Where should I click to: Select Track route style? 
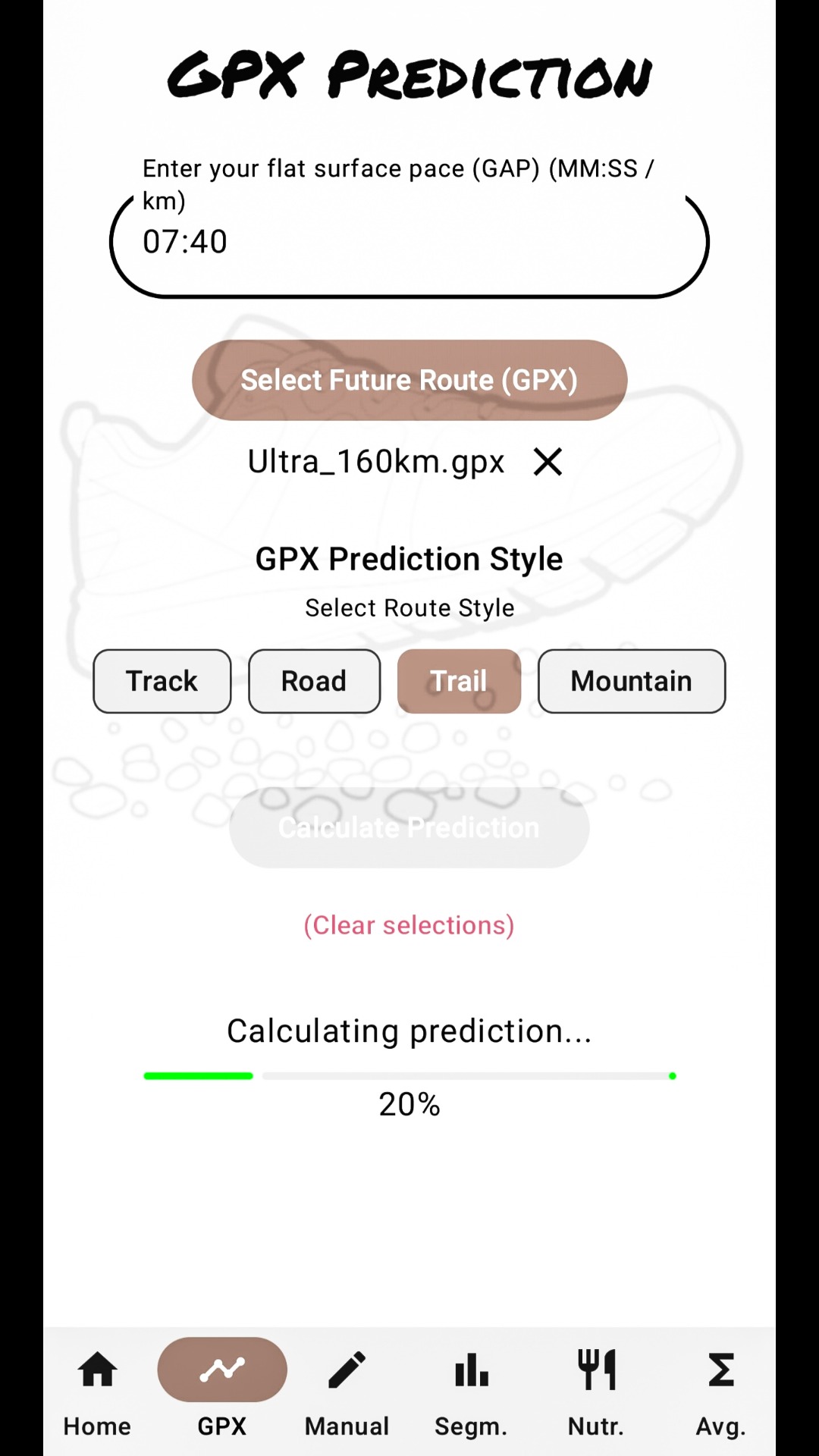point(162,681)
